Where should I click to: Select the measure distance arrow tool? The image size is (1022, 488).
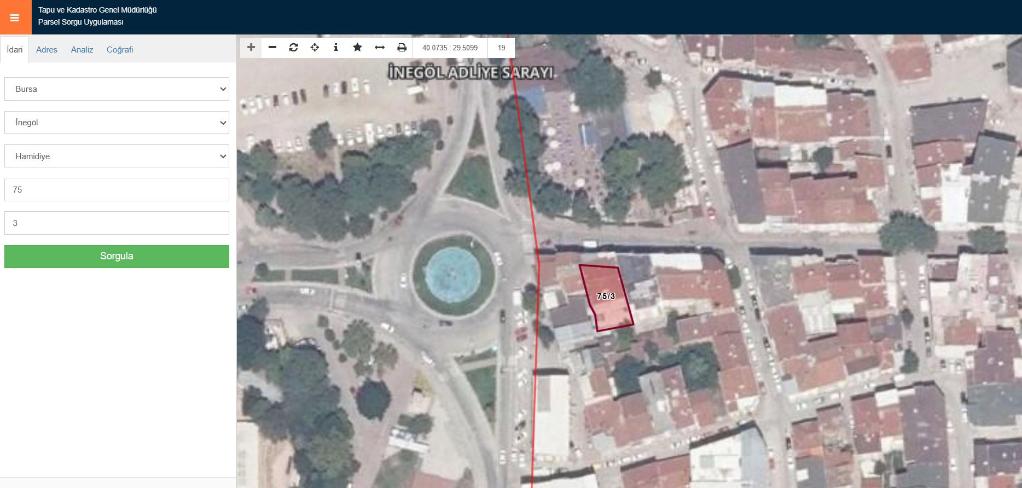(x=379, y=47)
